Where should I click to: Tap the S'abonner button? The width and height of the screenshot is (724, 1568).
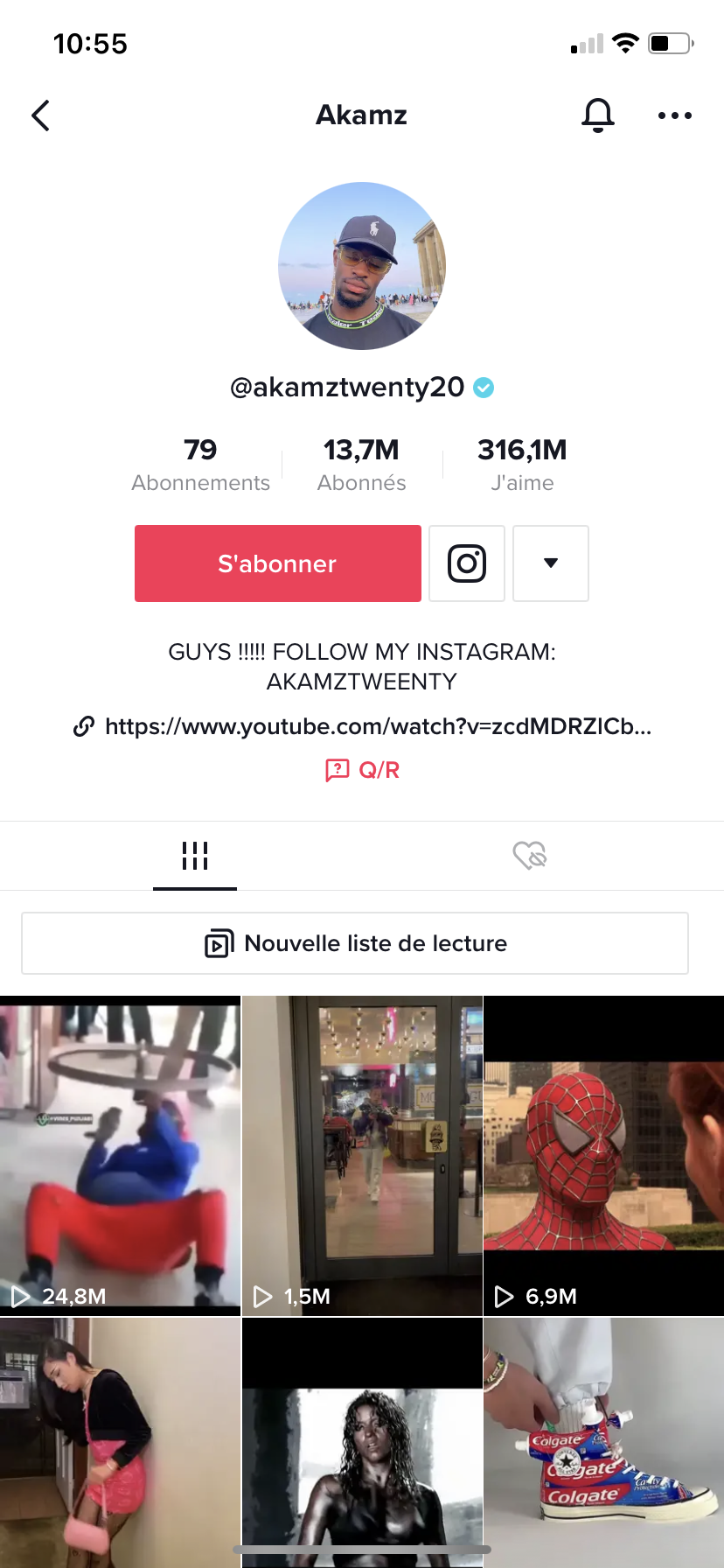pyautogui.click(x=278, y=563)
